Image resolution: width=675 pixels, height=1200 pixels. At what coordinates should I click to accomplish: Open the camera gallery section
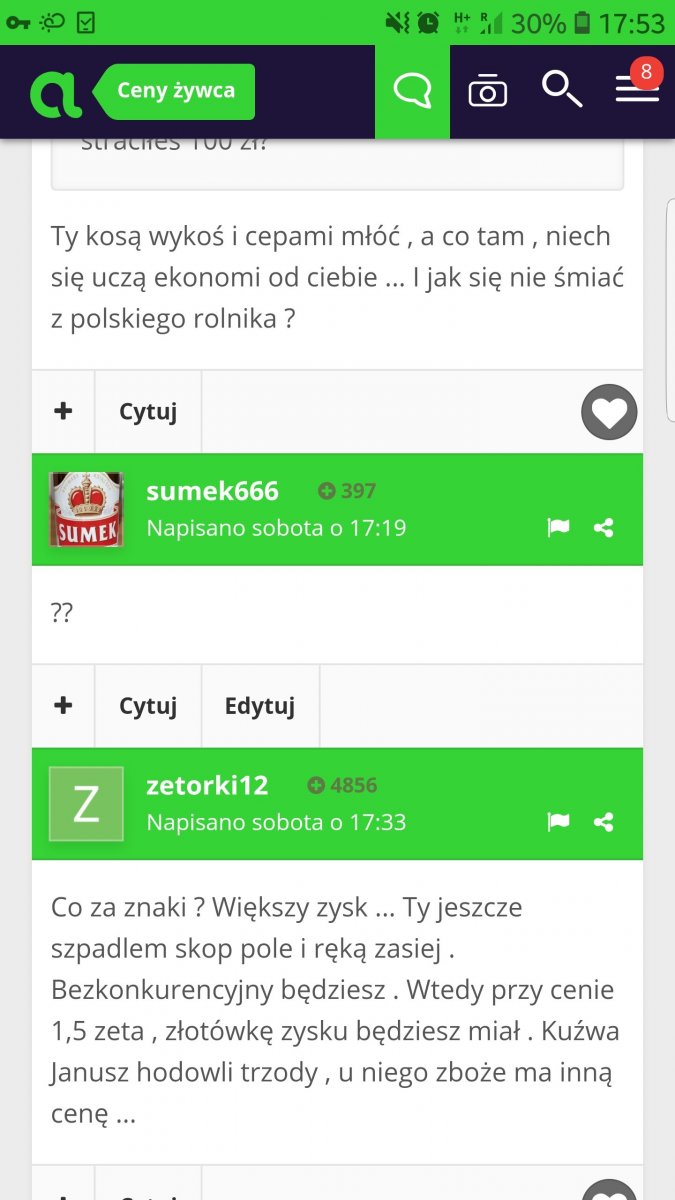[x=487, y=92]
